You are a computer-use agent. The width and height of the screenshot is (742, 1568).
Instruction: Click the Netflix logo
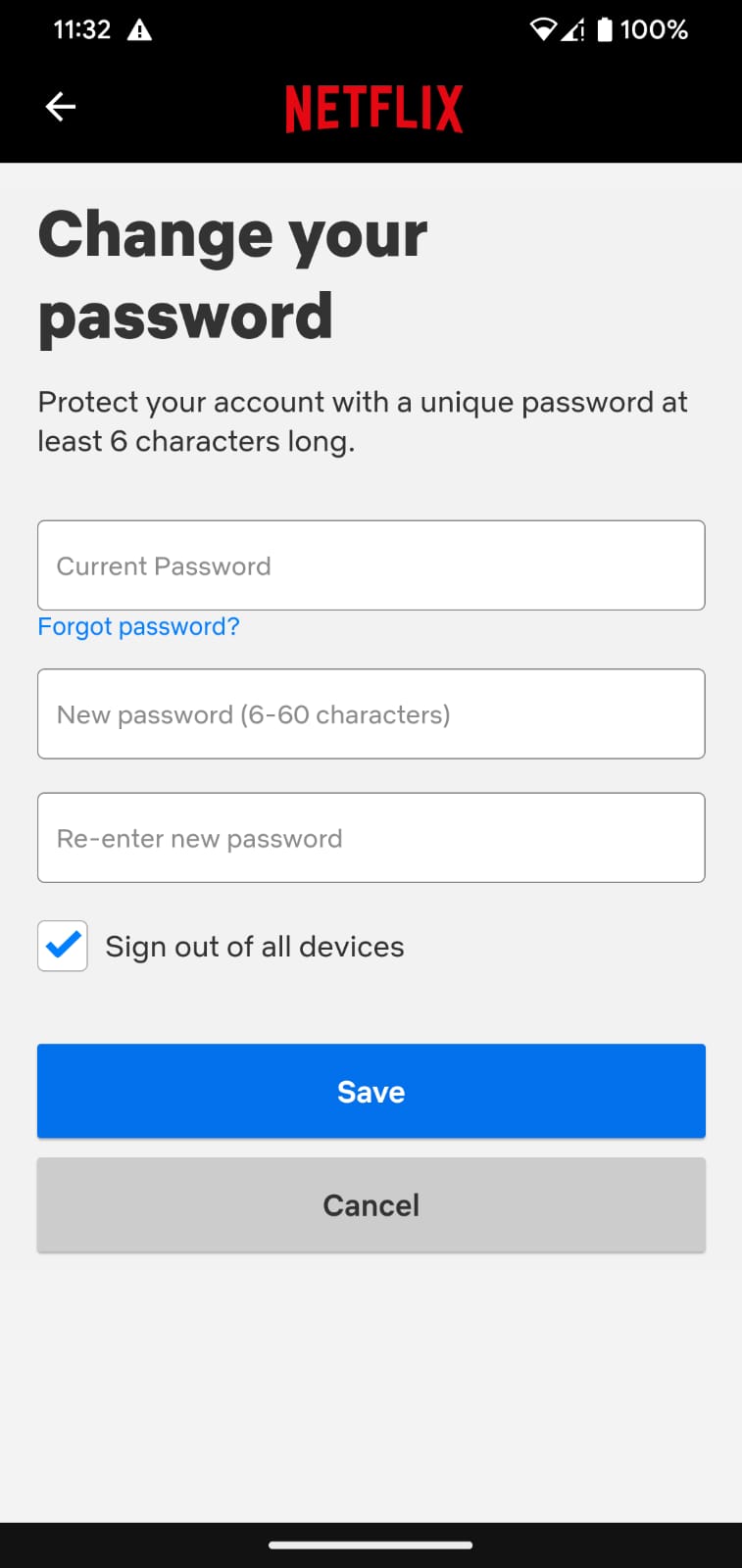(x=371, y=108)
